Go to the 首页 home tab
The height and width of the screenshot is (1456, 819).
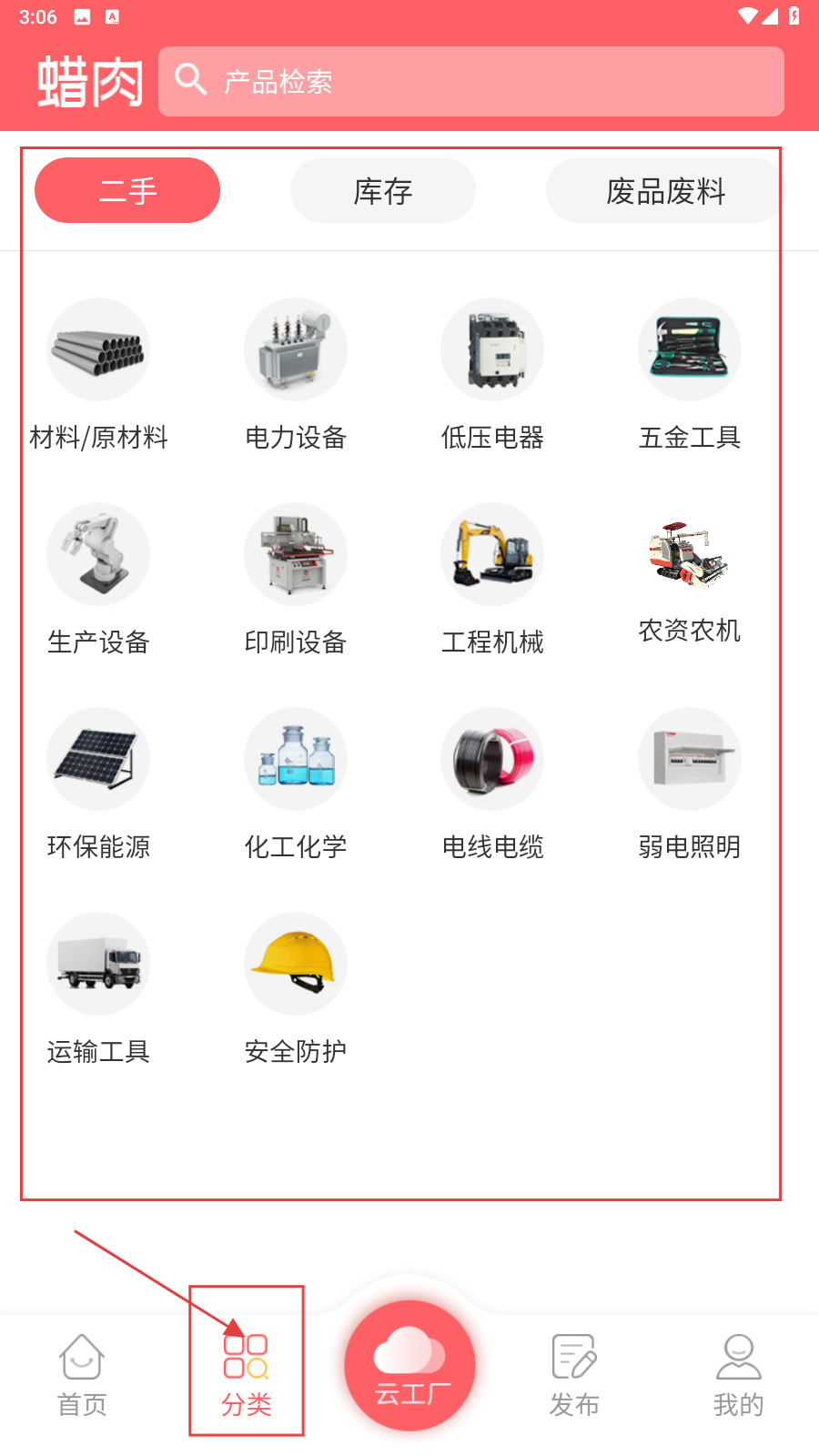click(82, 1374)
